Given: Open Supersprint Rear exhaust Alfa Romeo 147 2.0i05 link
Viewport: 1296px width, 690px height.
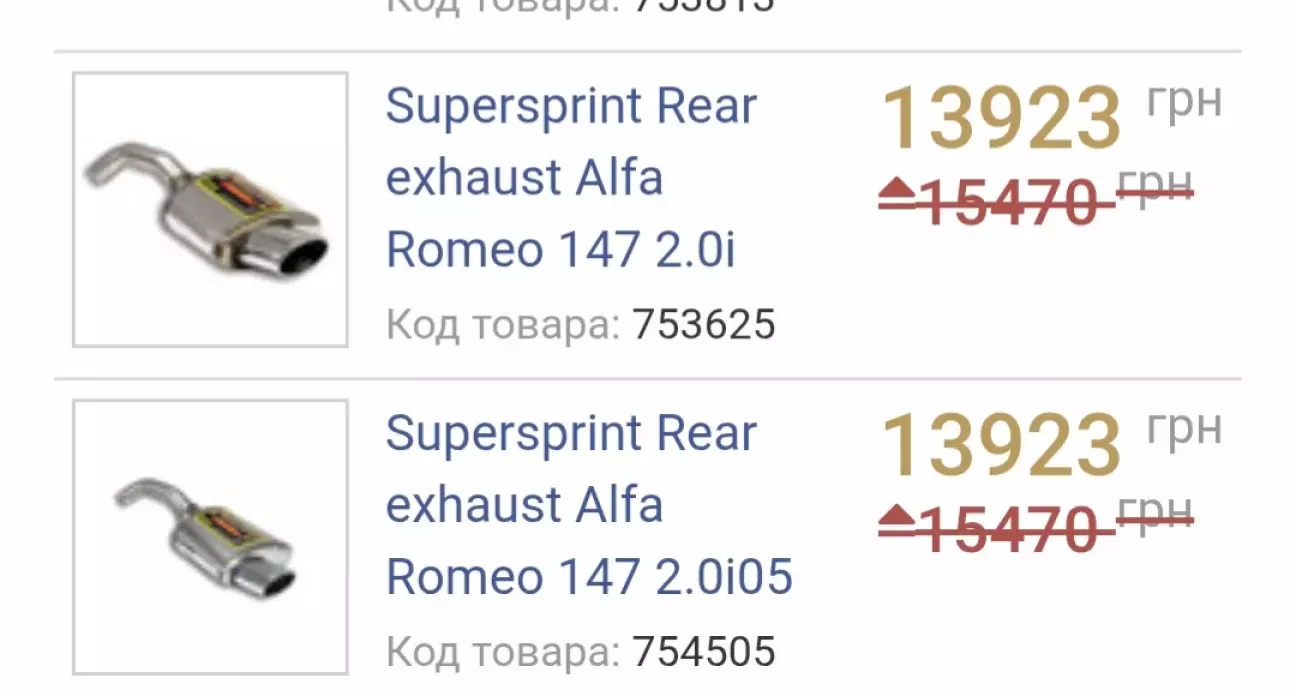Looking at the screenshot, I should [588, 506].
